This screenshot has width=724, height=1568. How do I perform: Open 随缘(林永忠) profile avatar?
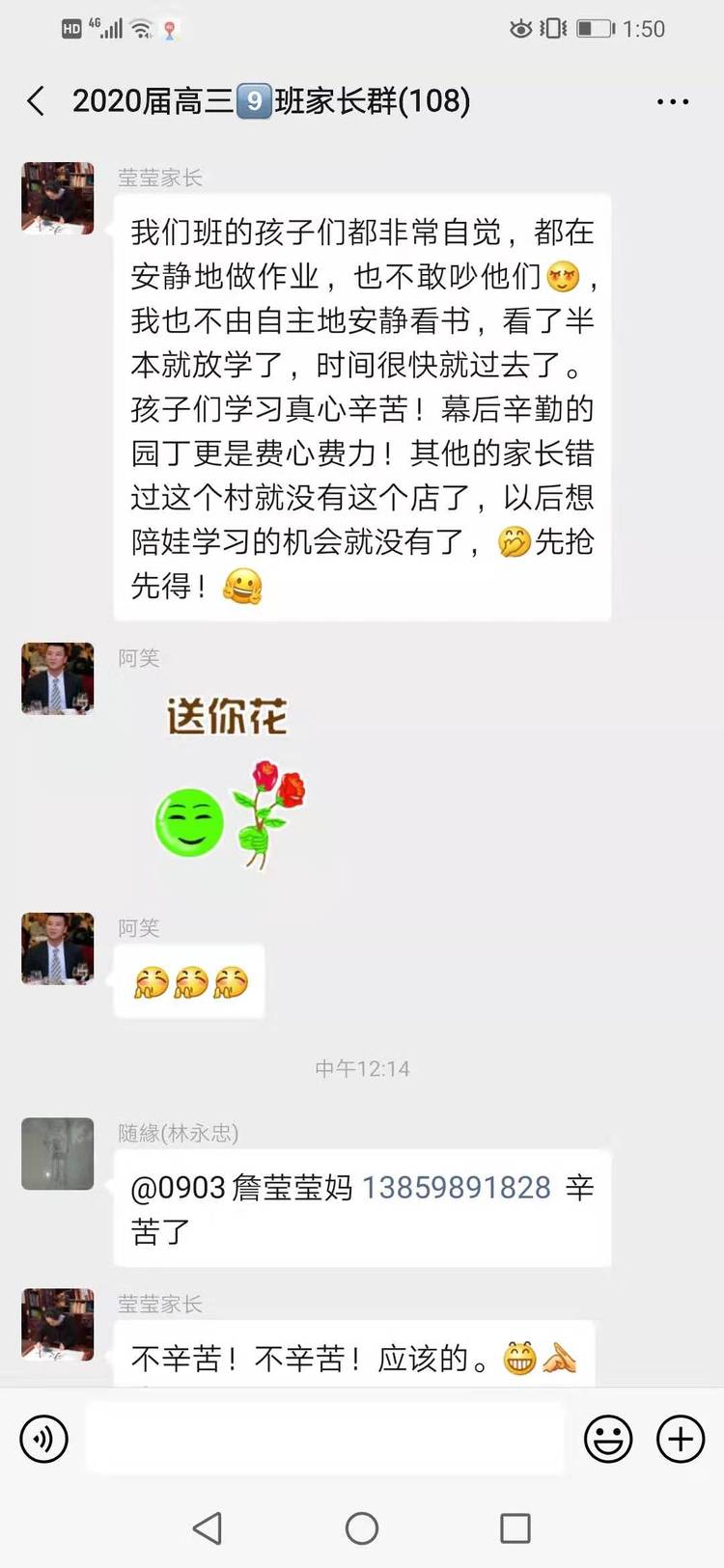[x=58, y=1153]
